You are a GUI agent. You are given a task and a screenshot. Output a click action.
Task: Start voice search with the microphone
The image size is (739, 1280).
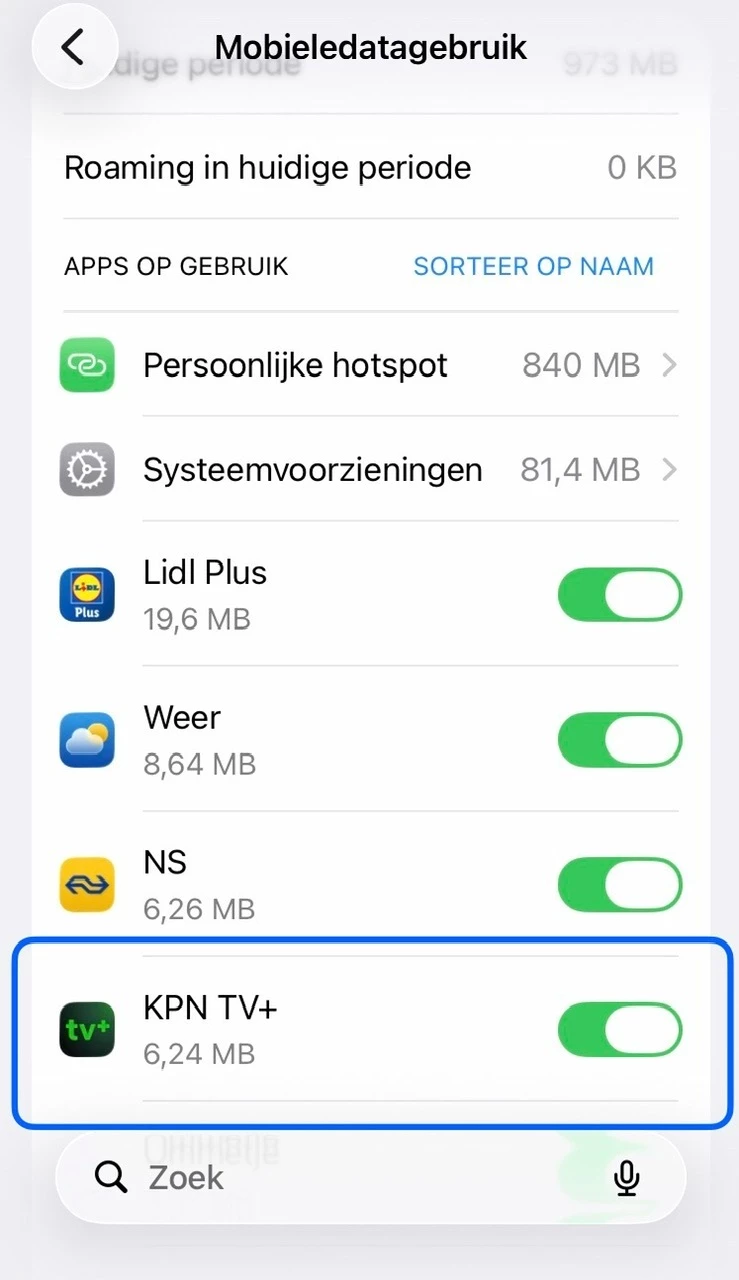click(627, 1178)
